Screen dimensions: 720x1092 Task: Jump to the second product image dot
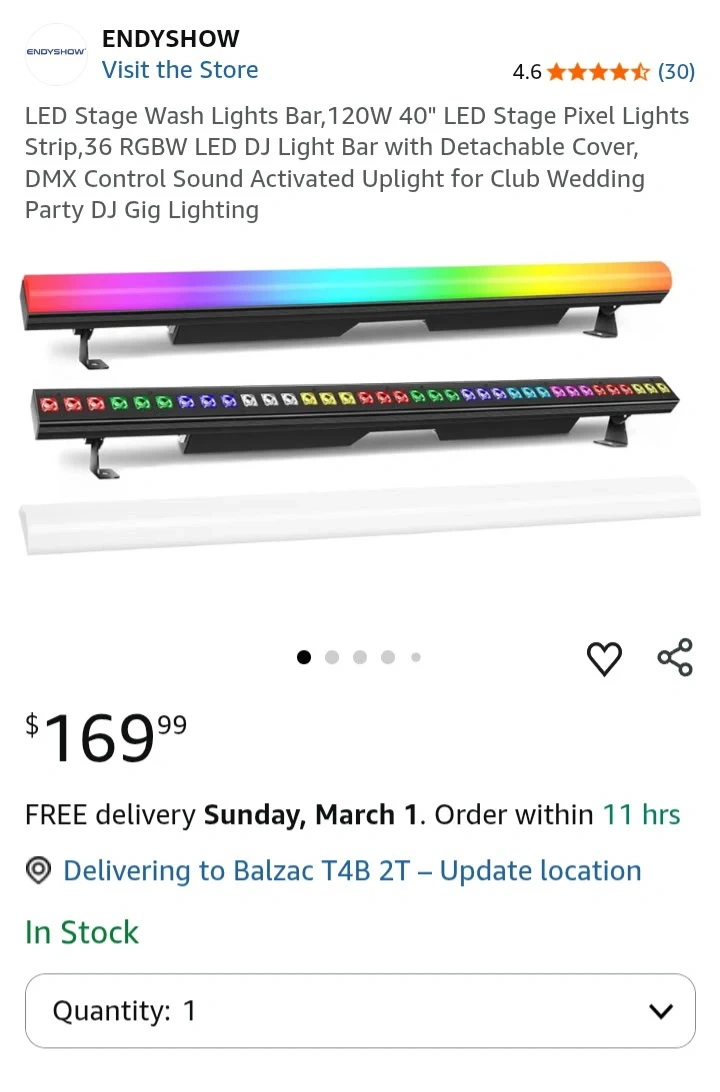(x=332, y=657)
